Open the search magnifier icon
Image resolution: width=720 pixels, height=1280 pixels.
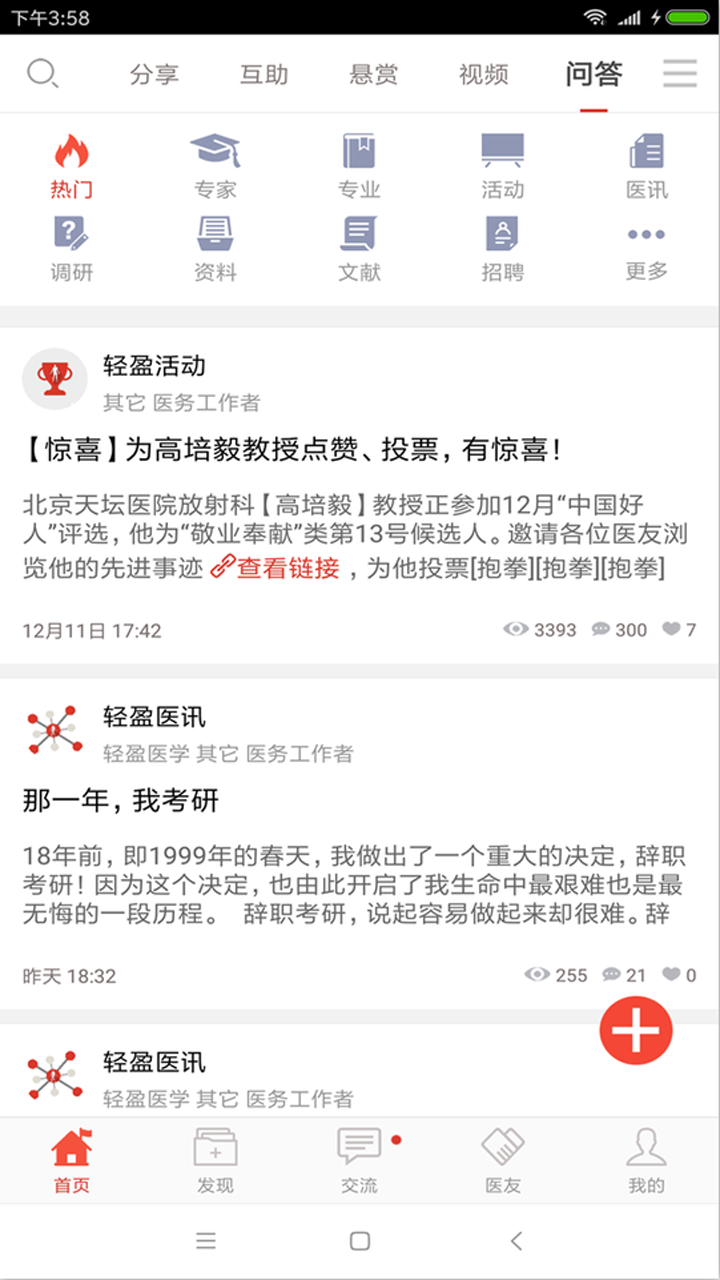click(x=42, y=74)
